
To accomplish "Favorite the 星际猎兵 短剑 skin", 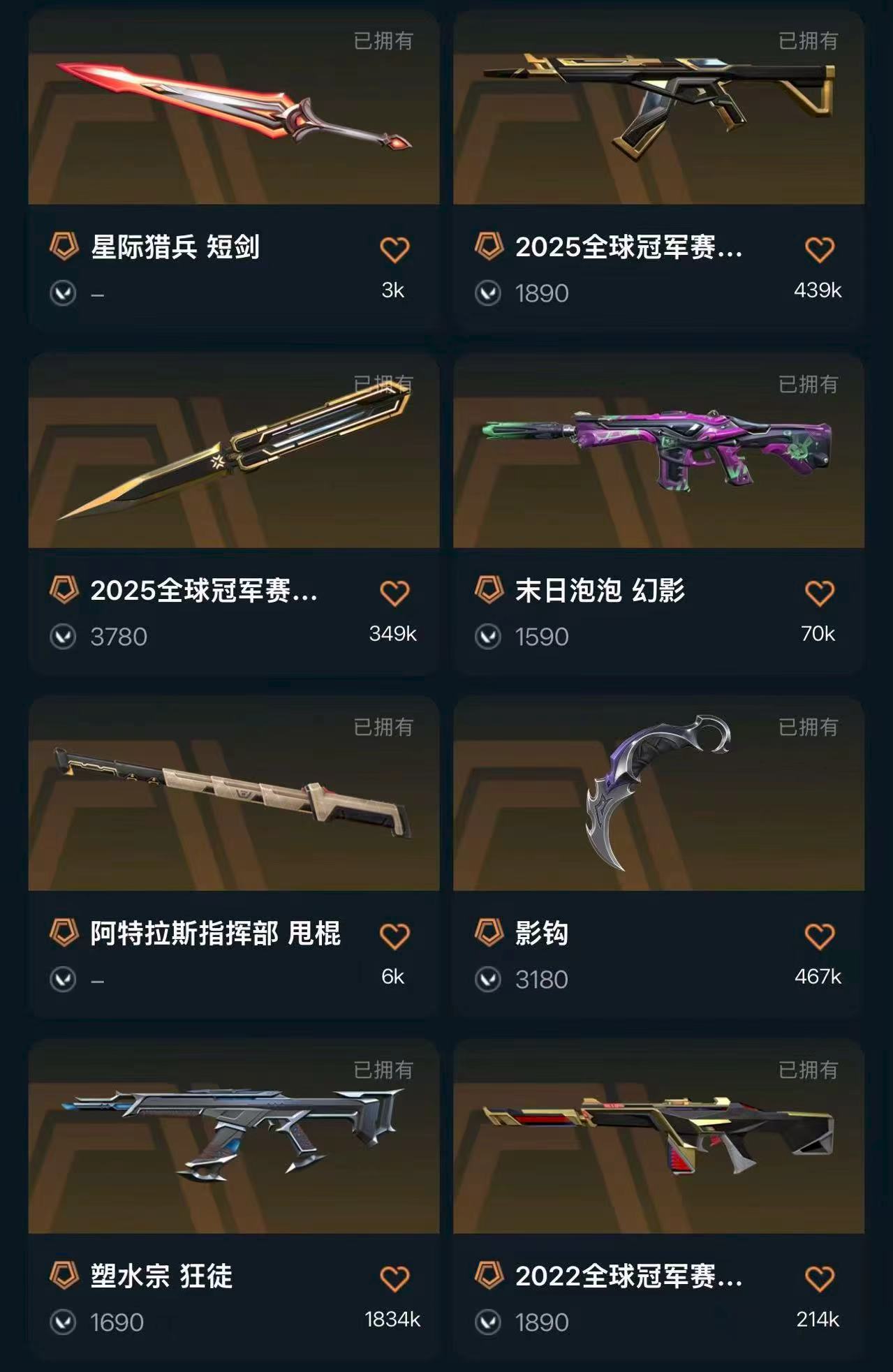I will (394, 249).
